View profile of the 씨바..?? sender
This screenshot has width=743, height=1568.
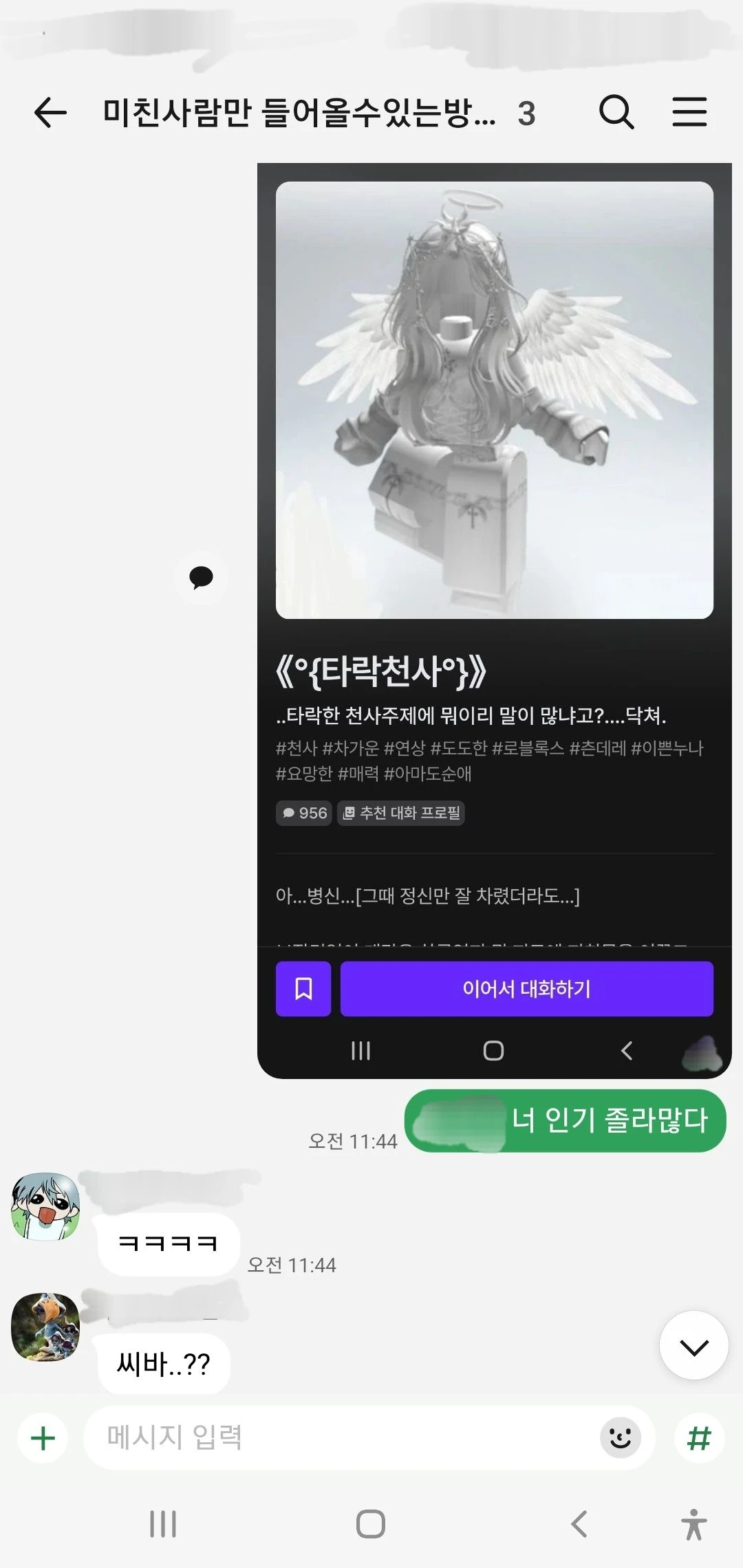pos(45,1327)
